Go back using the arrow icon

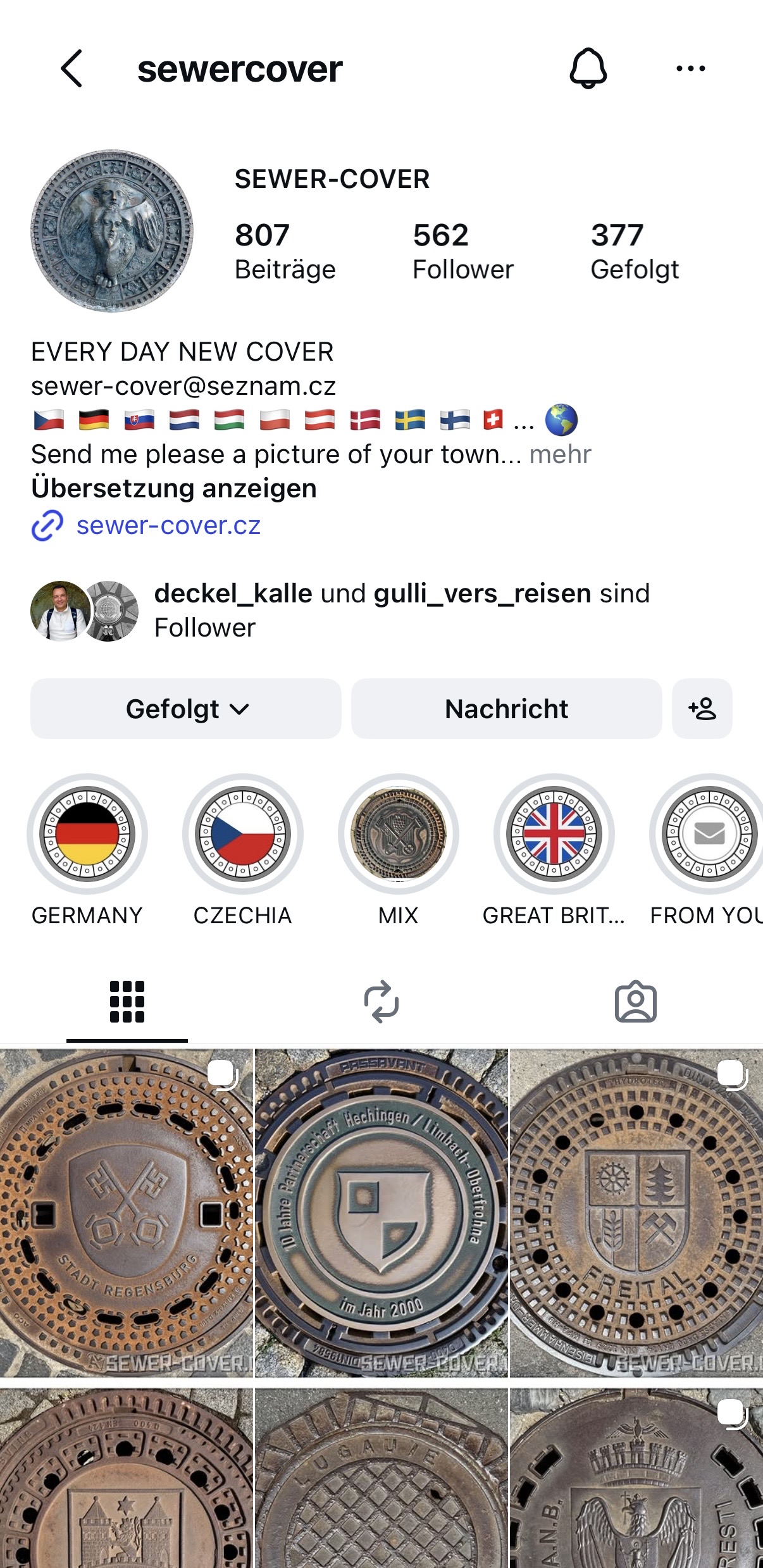[71, 68]
